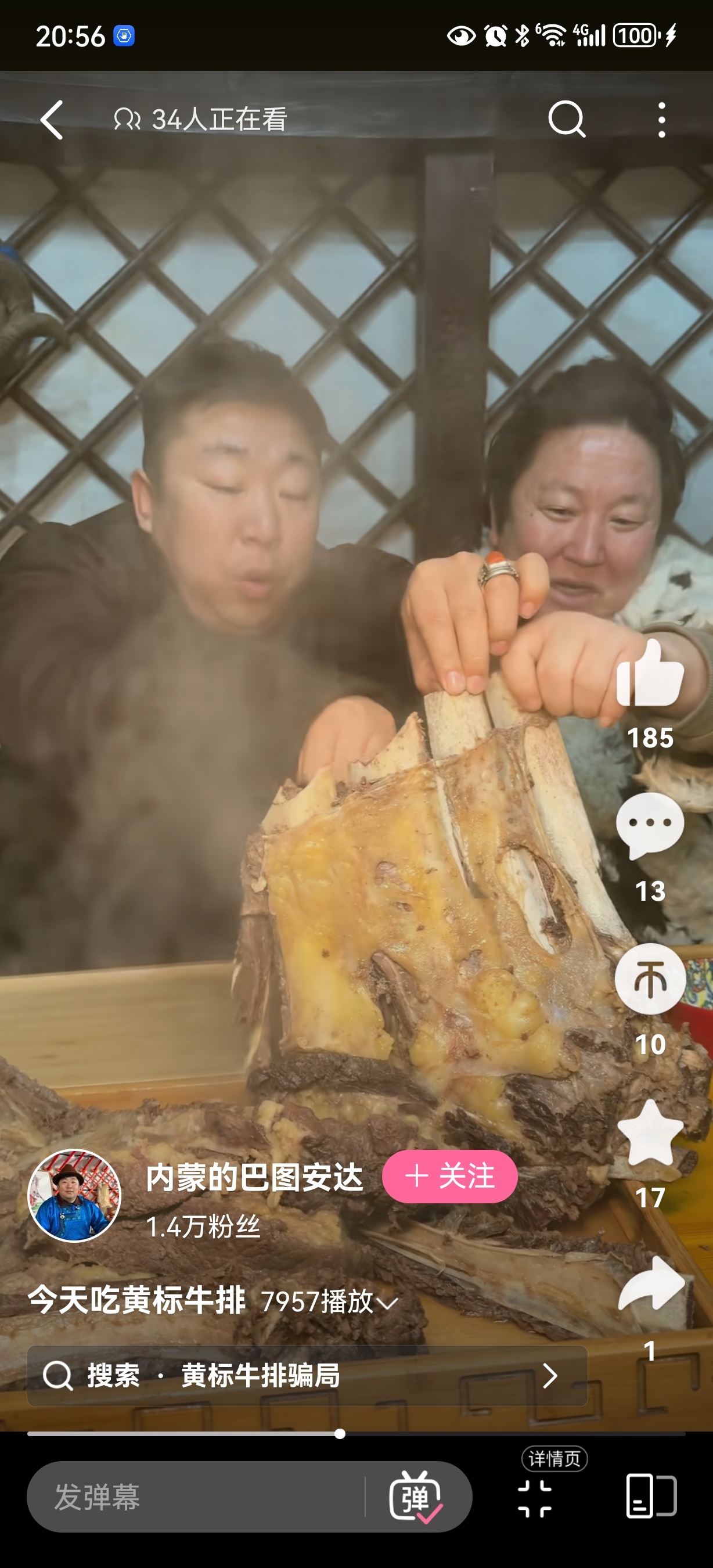Open the comments section
This screenshot has width=713, height=1568.
[x=650, y=825]
